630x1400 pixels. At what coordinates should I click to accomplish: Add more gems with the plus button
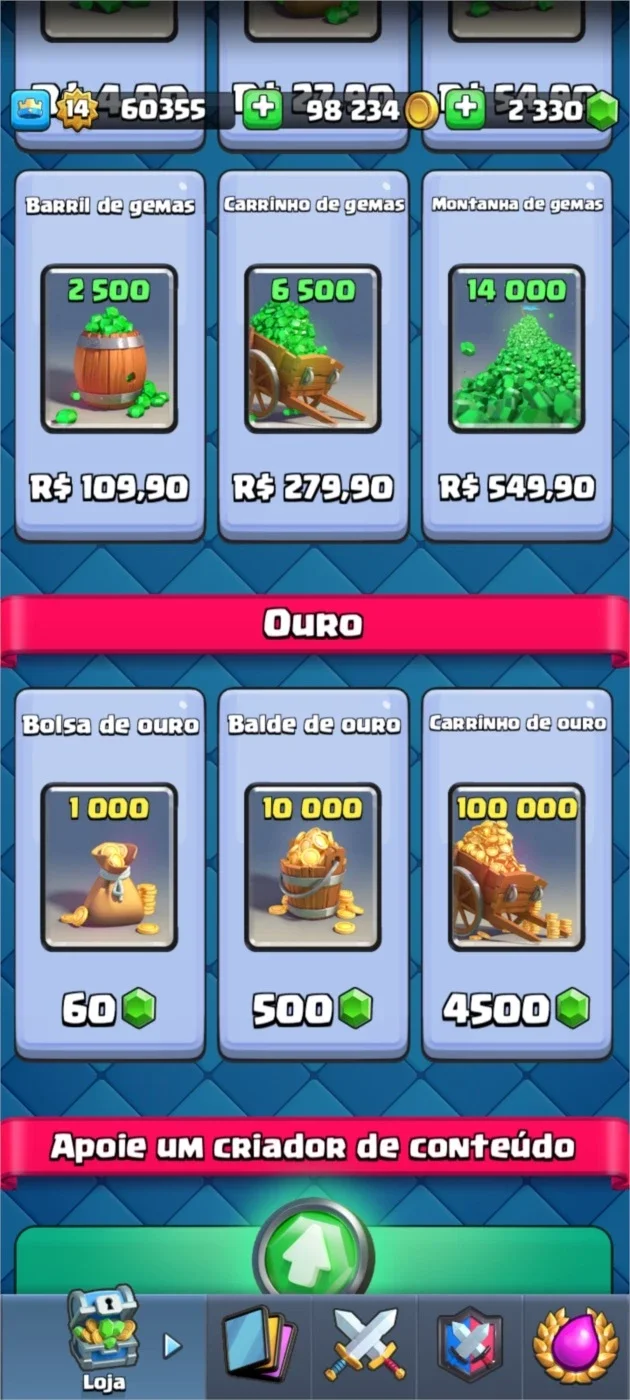click(465, 110)
